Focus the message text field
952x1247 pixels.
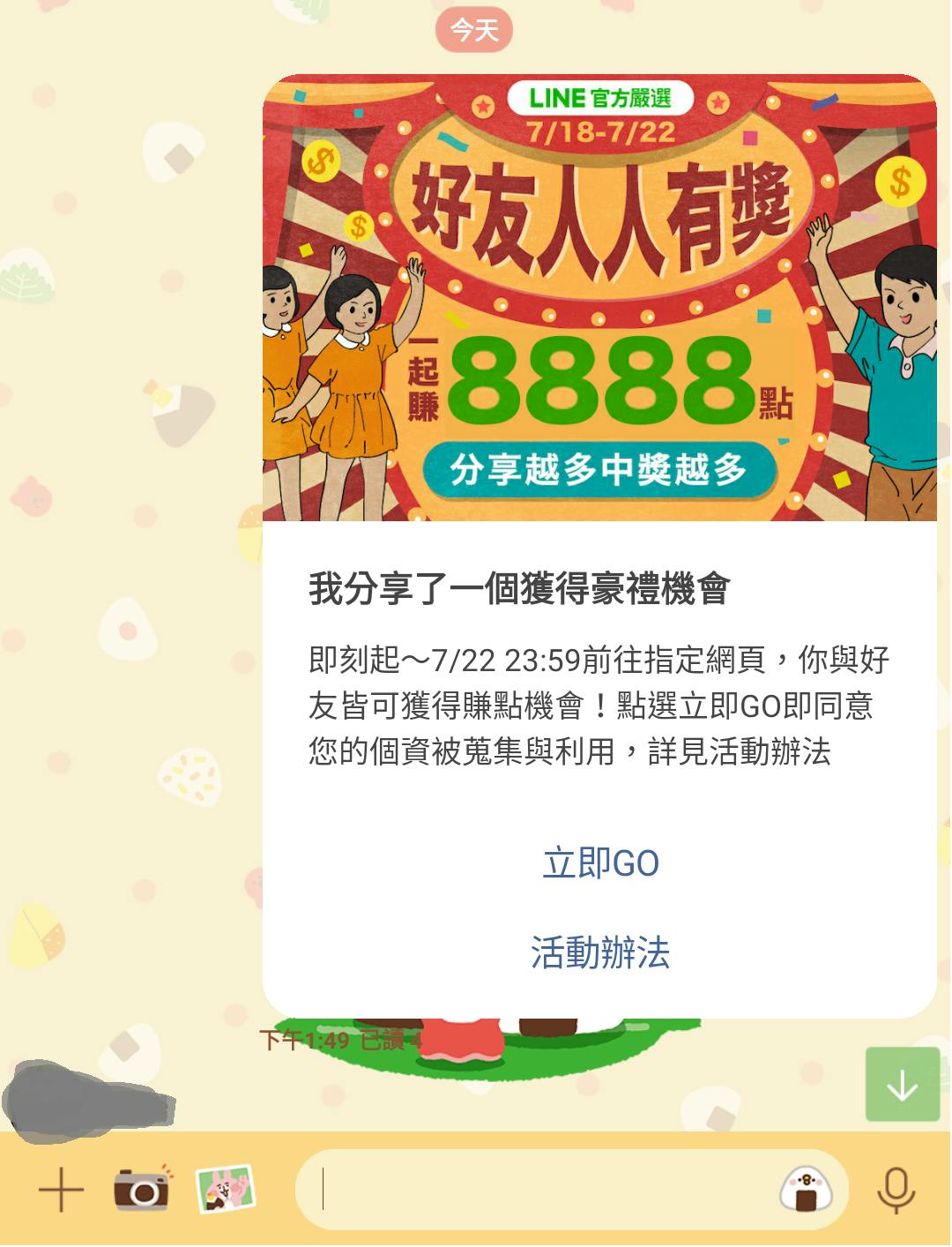click(538, 1190)
